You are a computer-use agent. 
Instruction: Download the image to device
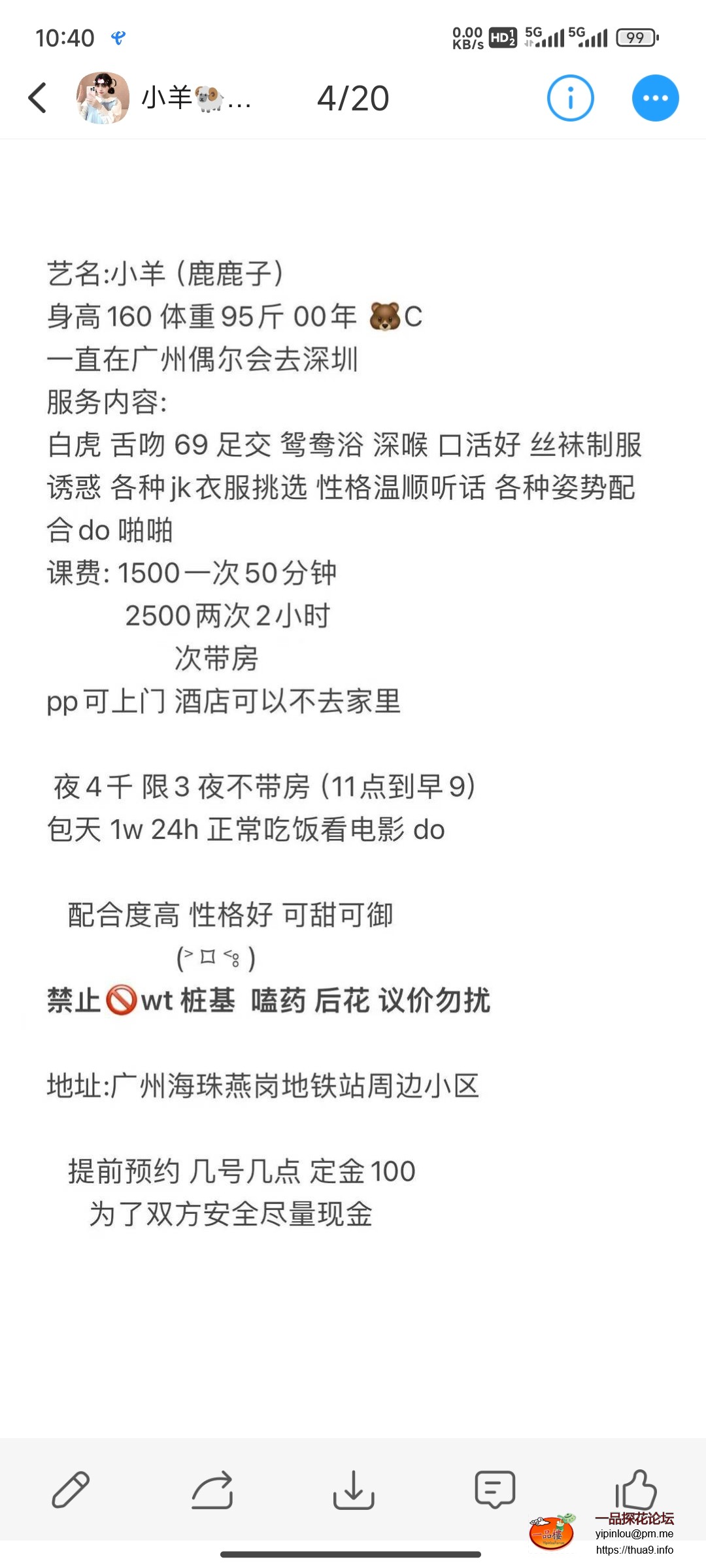coord(354,1490)
